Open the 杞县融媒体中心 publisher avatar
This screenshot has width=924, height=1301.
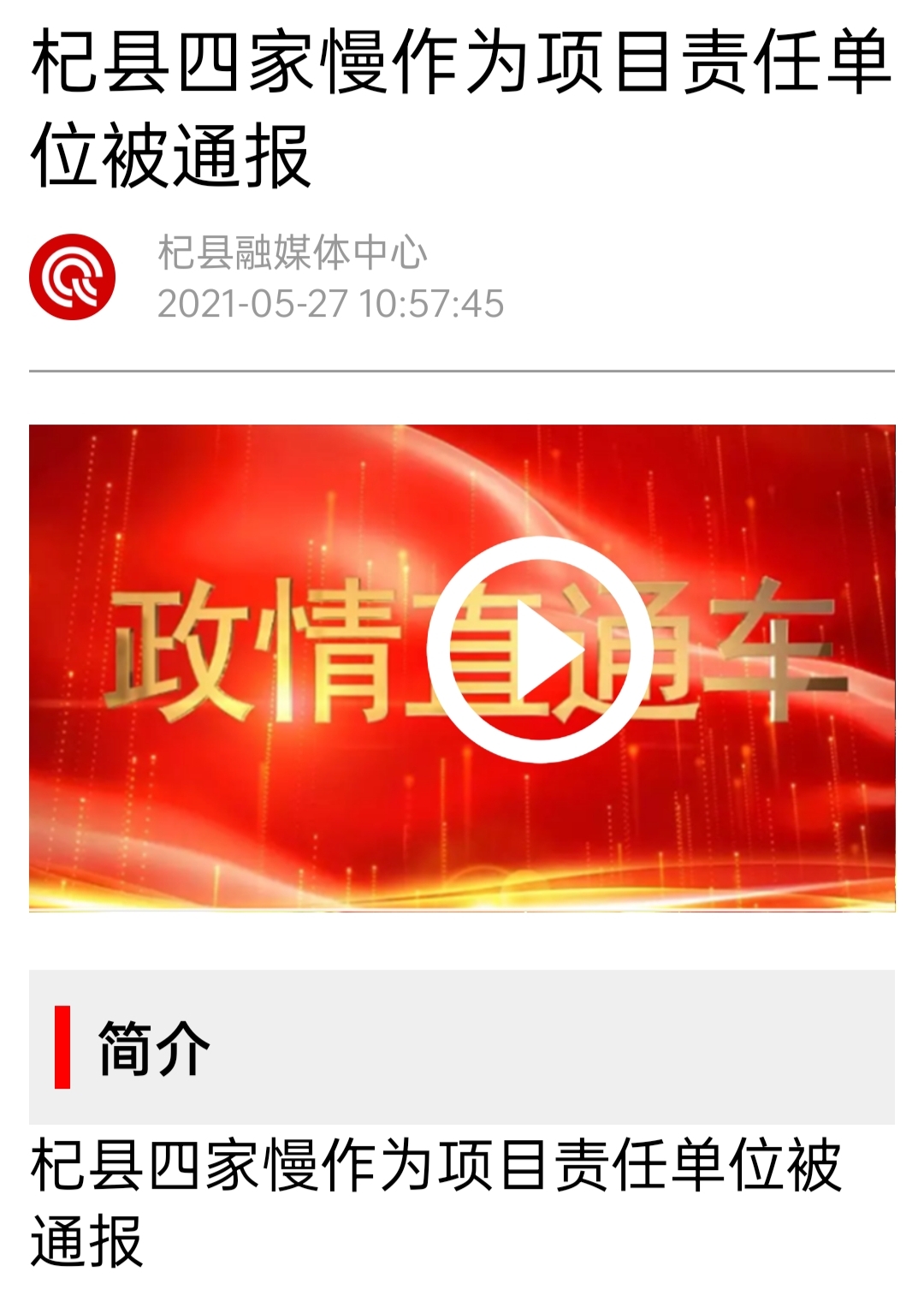(x=73, y=276)
